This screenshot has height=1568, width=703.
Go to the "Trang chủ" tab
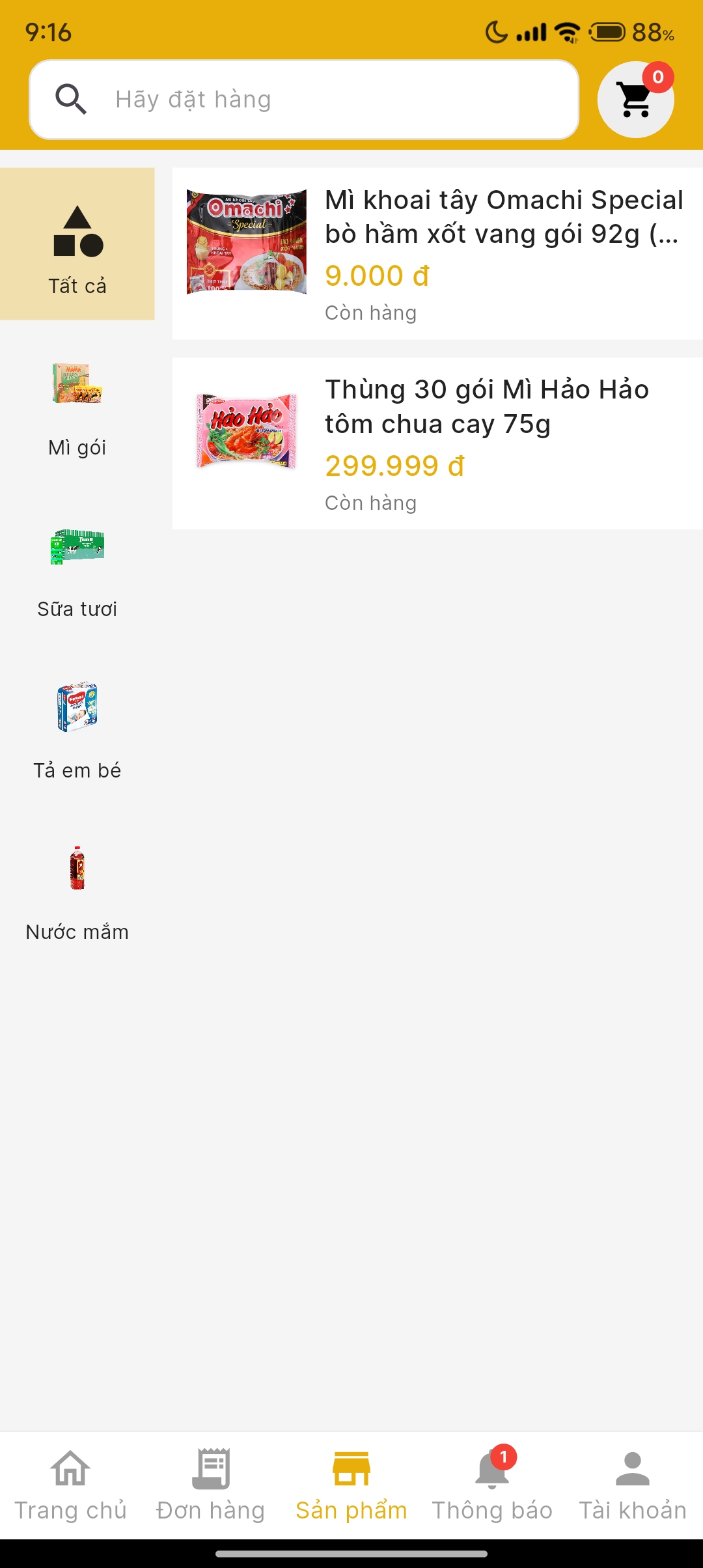pos(70,1486)
